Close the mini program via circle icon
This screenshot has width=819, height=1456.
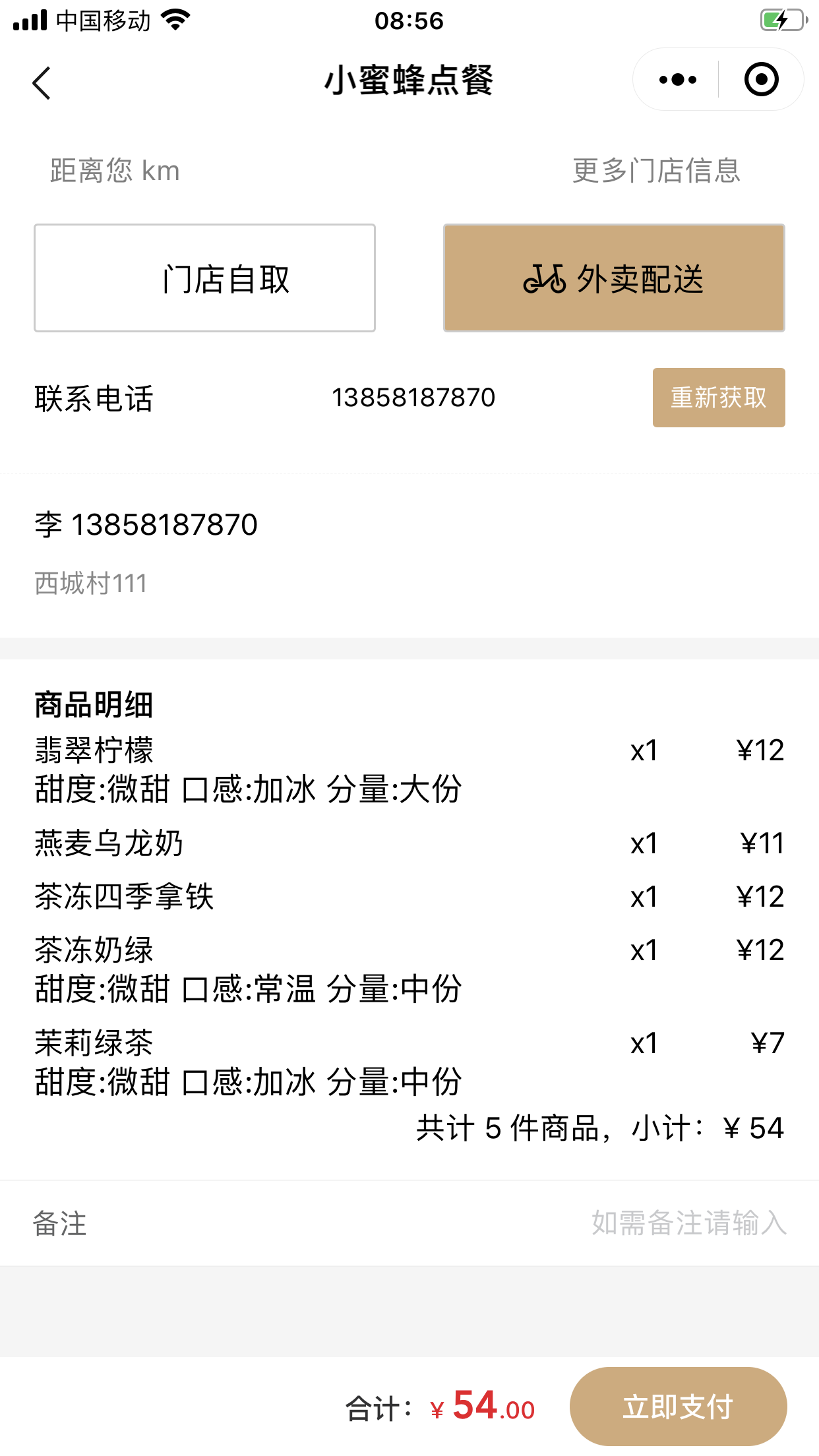[x=761, y=80]
